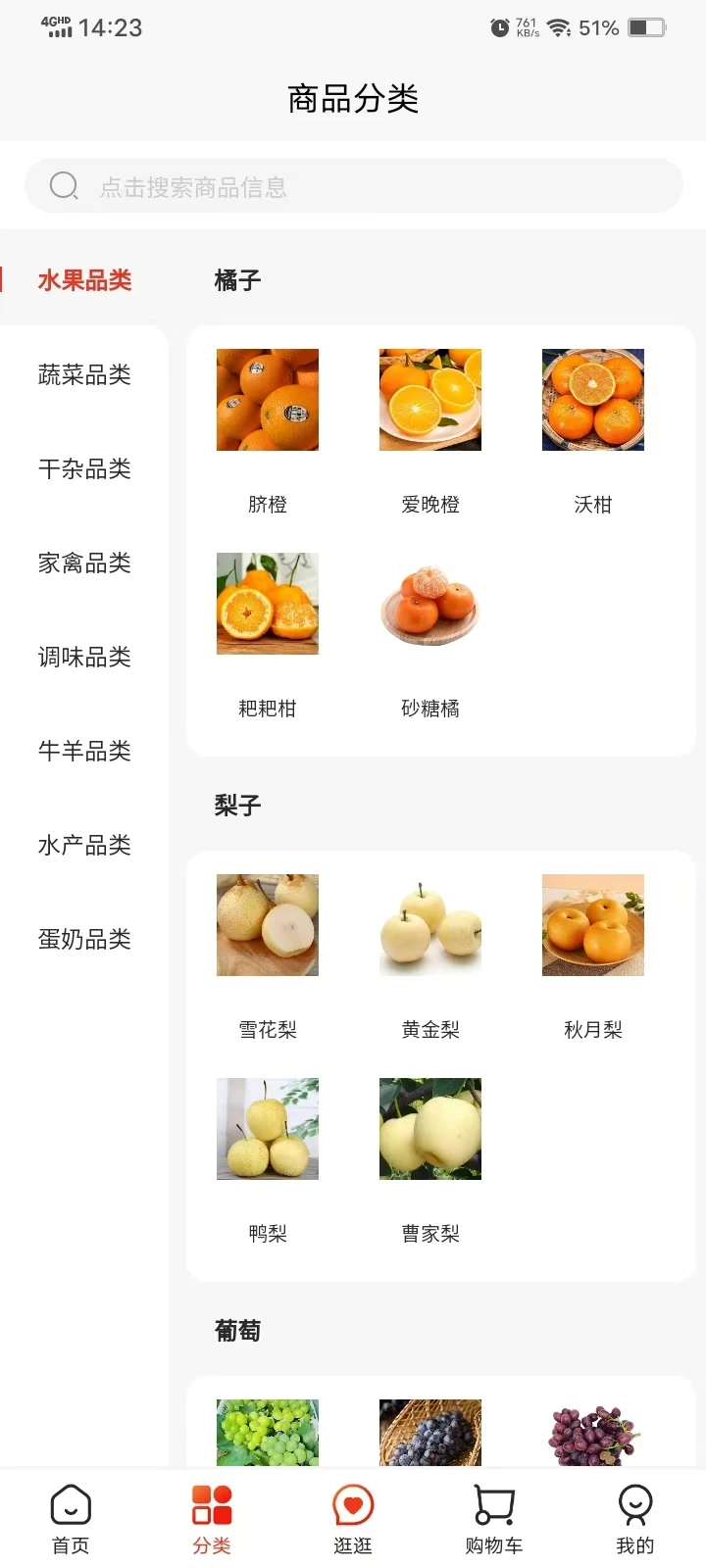Select the 蔬菜品类 vegetables category
The height and width of the screenshot is (1568, 706).
(x=83, y=375)
